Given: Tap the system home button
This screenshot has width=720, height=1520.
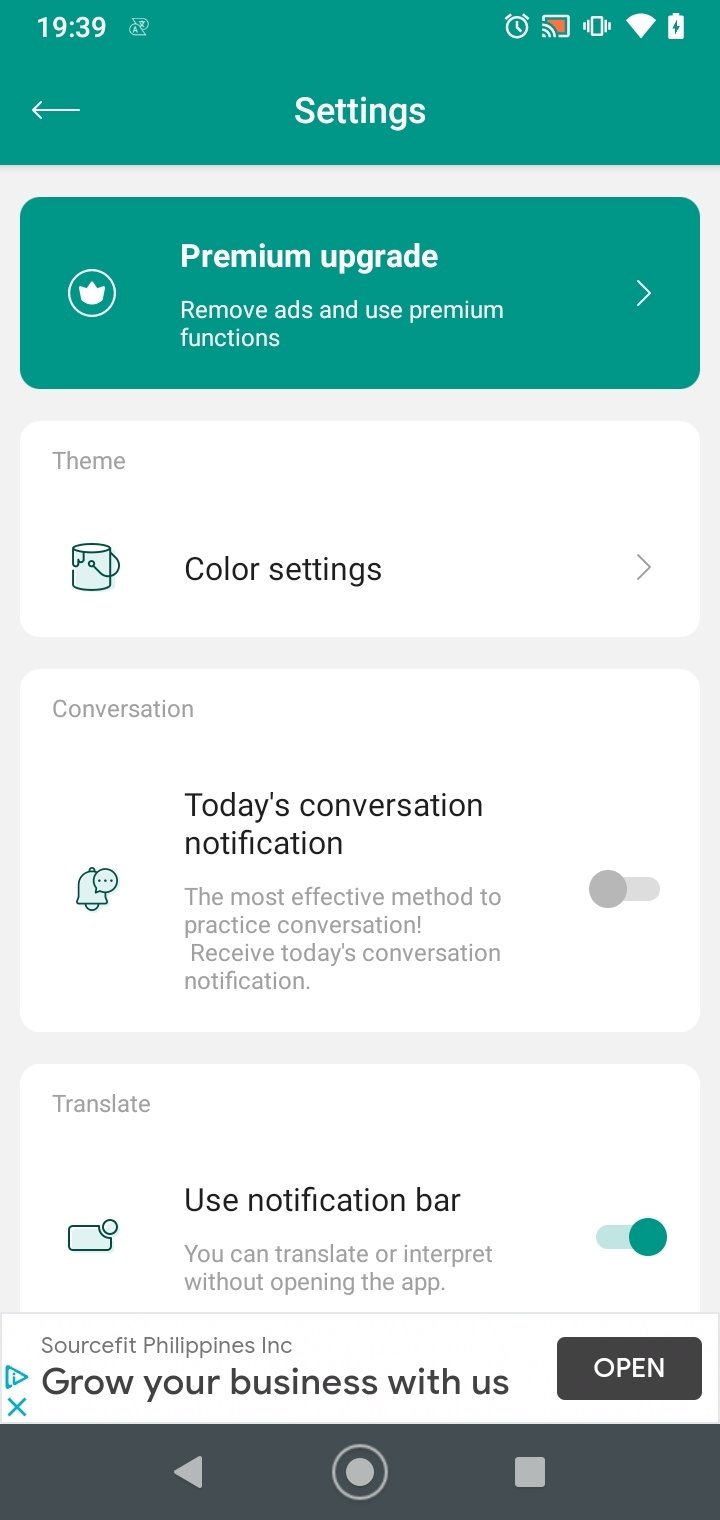Looking at the screenshot, I should [x=360, y=1472].
